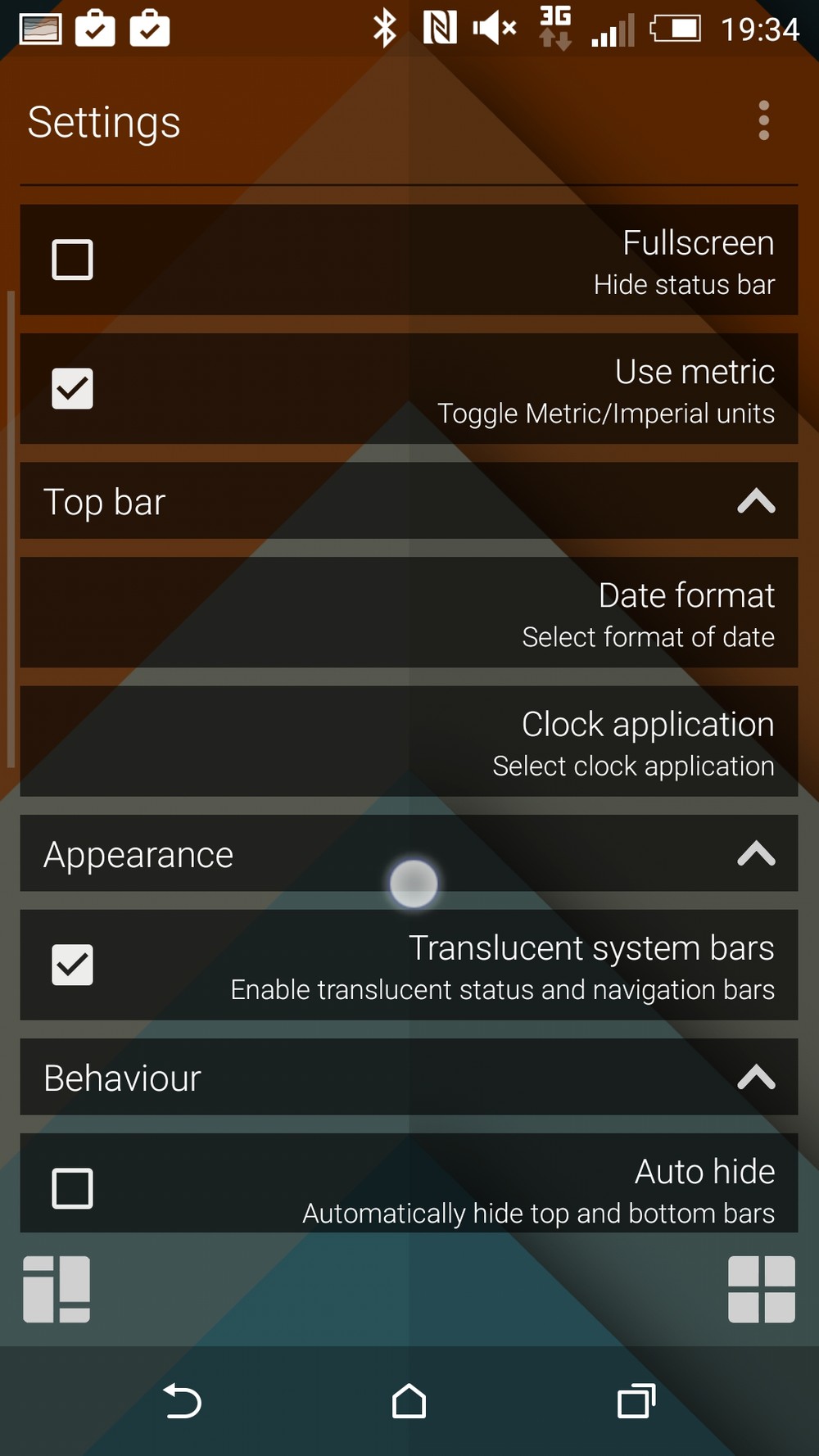Open recent apps
Screen dimensions: 819x1456
tap(636, 1401)
